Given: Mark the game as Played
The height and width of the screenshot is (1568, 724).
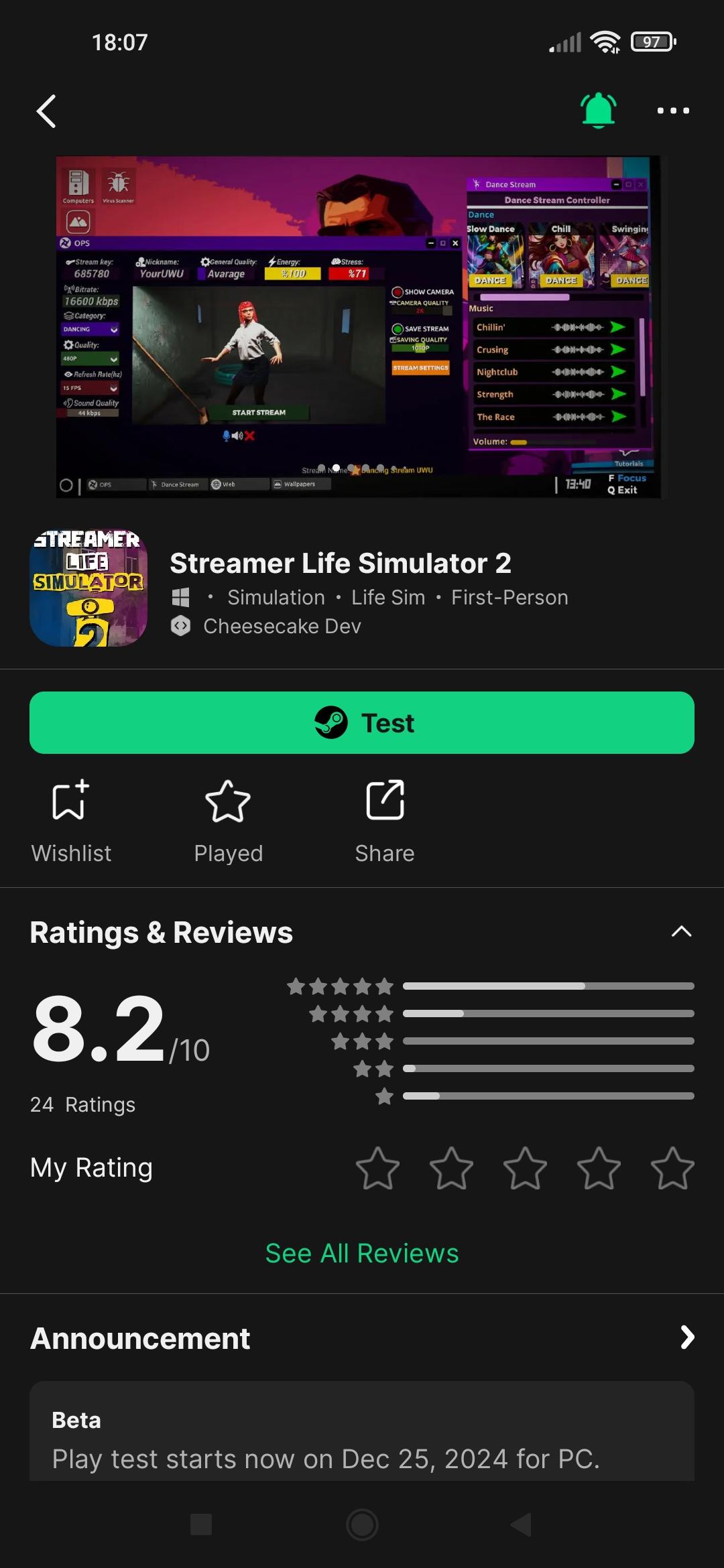Looking at the screenshot, I should (228, 822).
